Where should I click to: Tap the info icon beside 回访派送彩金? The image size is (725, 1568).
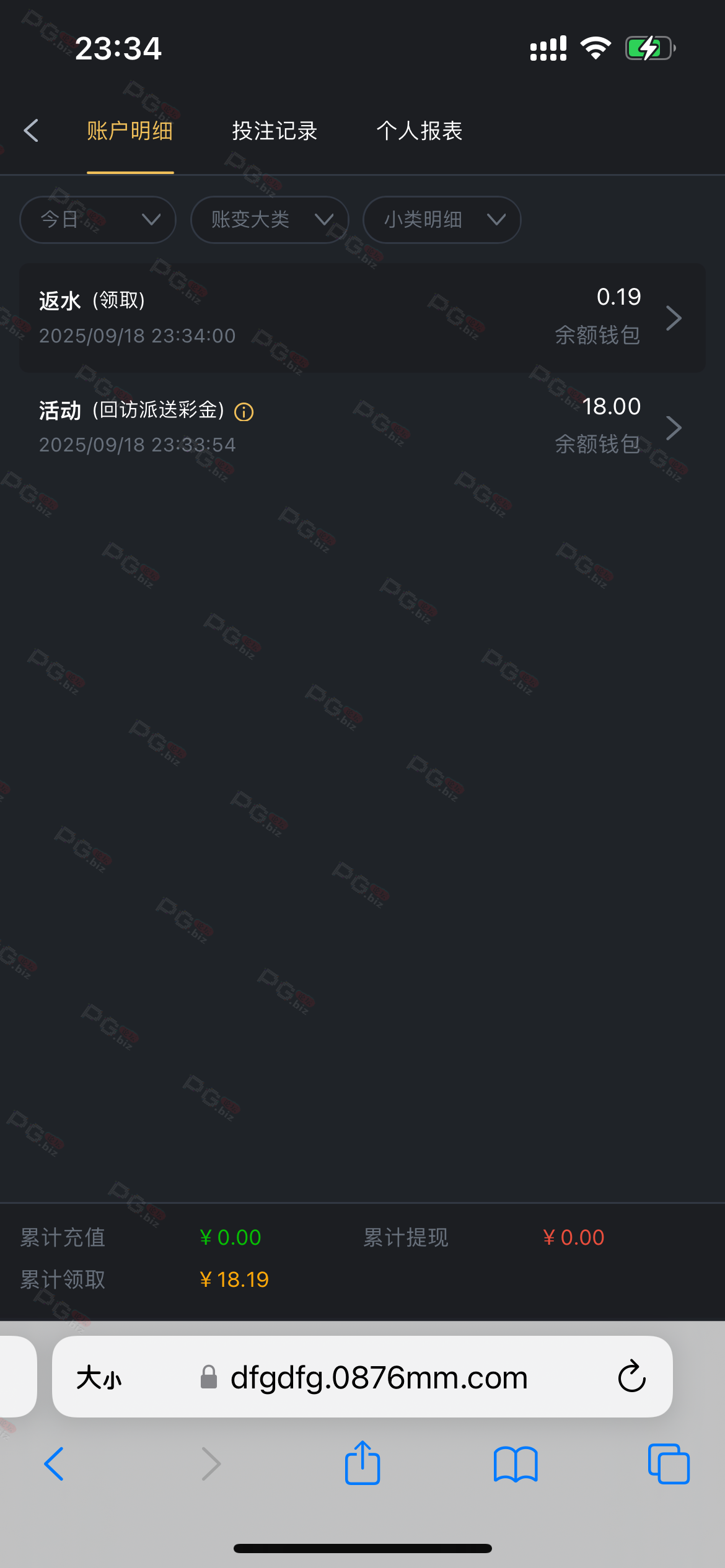click(244, 412)
